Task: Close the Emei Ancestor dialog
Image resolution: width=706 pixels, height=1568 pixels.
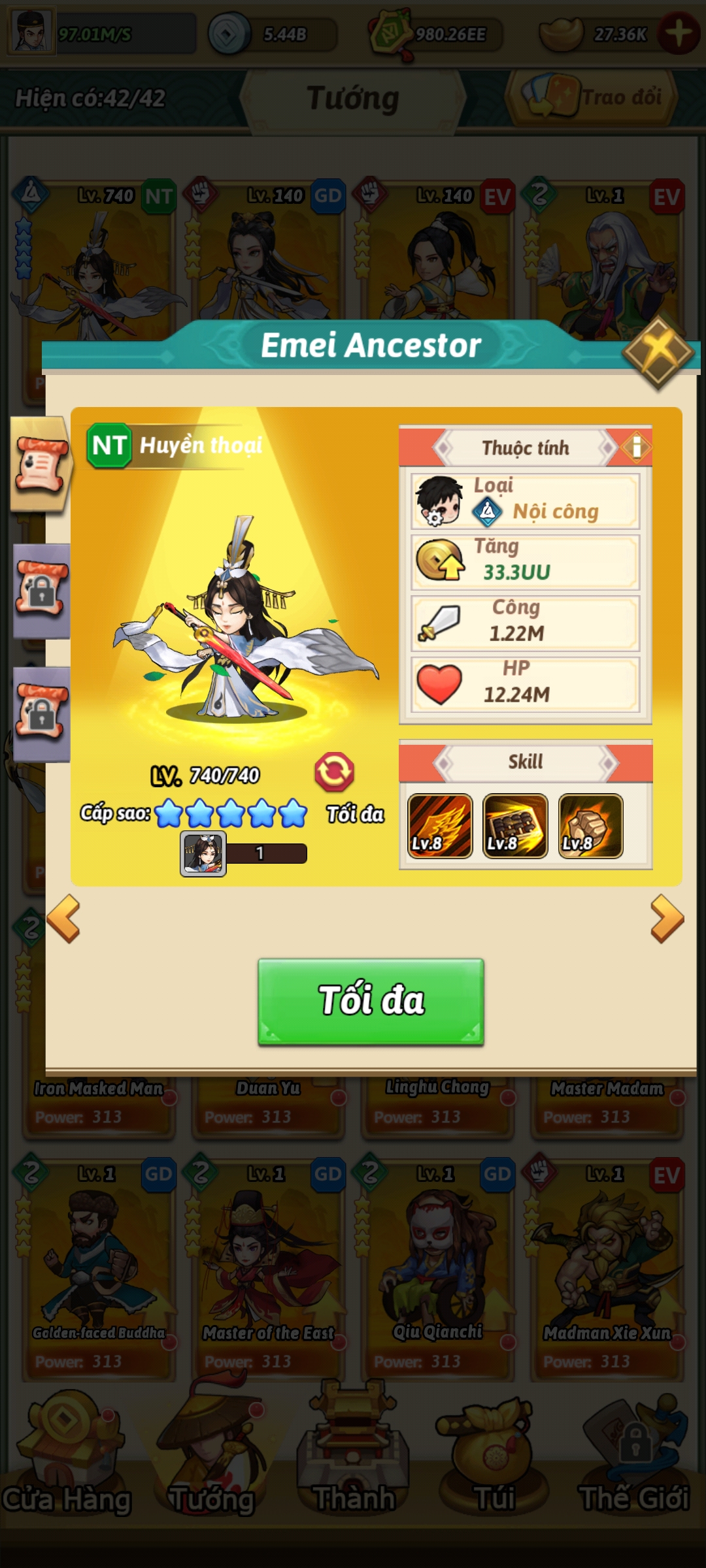Action: (x=658, y=352)
